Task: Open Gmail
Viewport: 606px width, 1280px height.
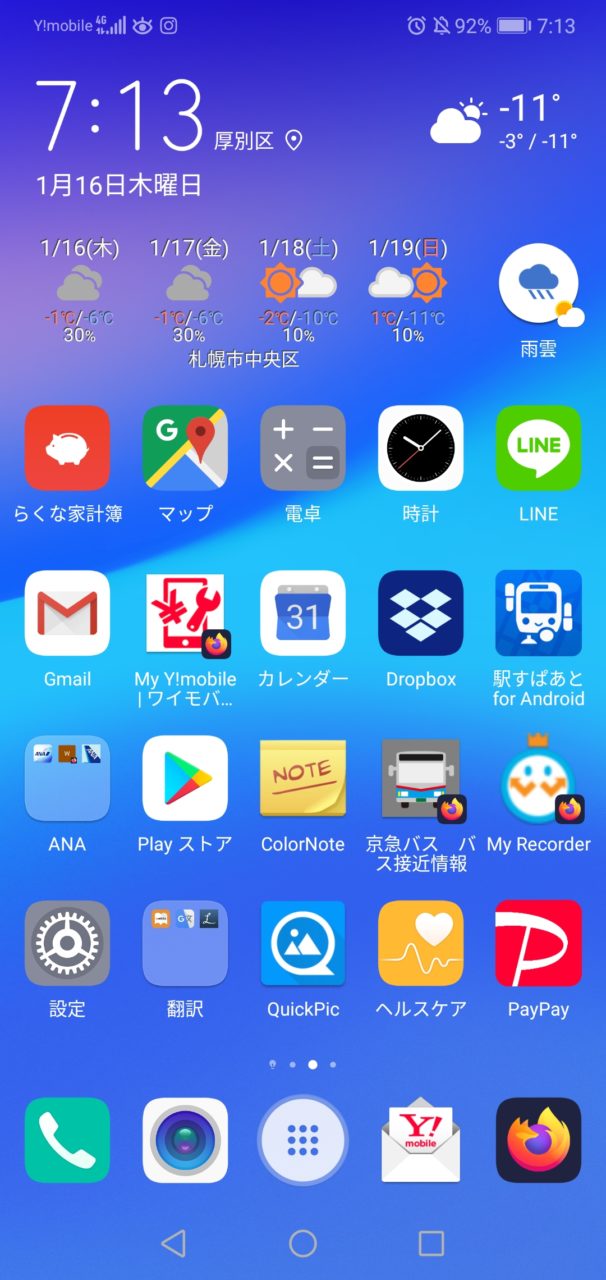Action: pos(67,613)
